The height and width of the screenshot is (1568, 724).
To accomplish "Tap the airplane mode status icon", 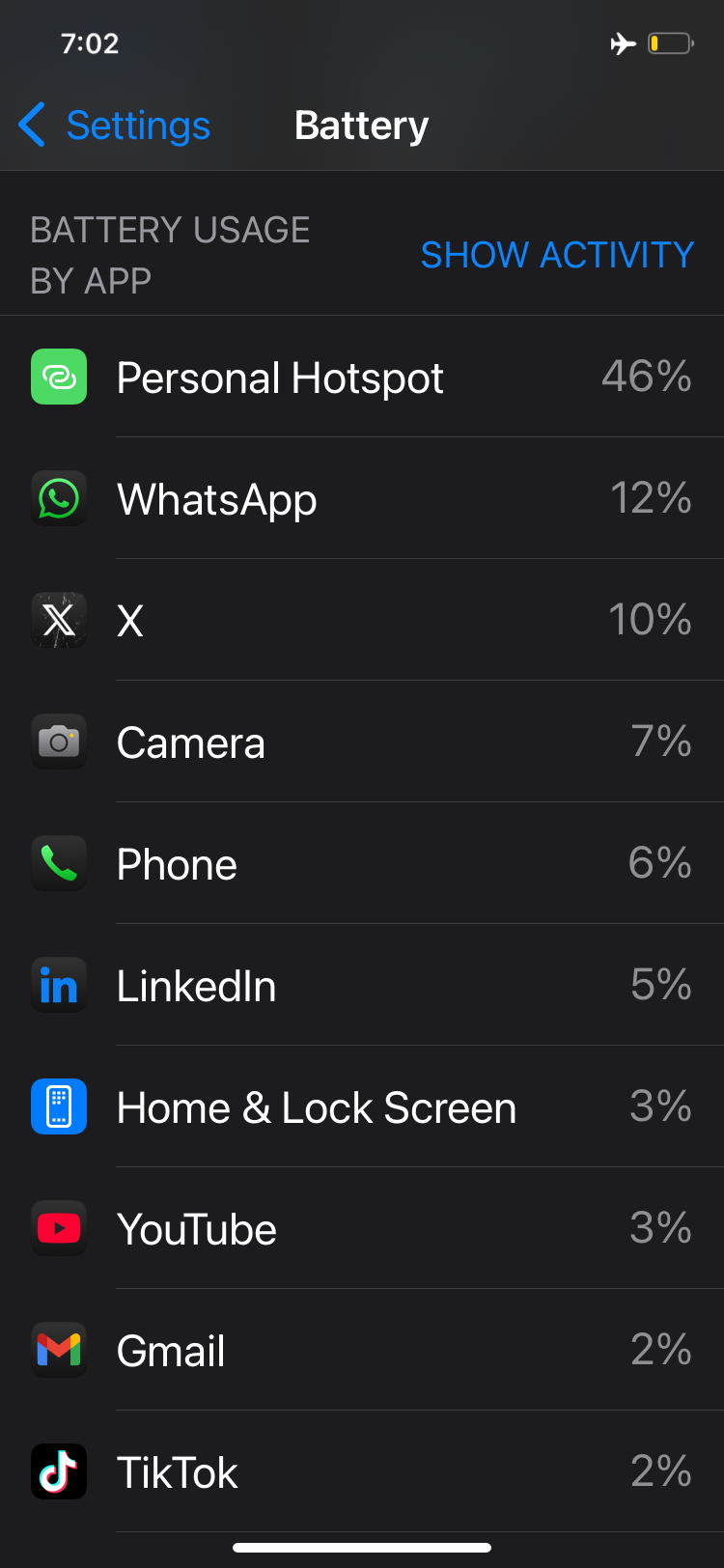I will pos(624,43).
